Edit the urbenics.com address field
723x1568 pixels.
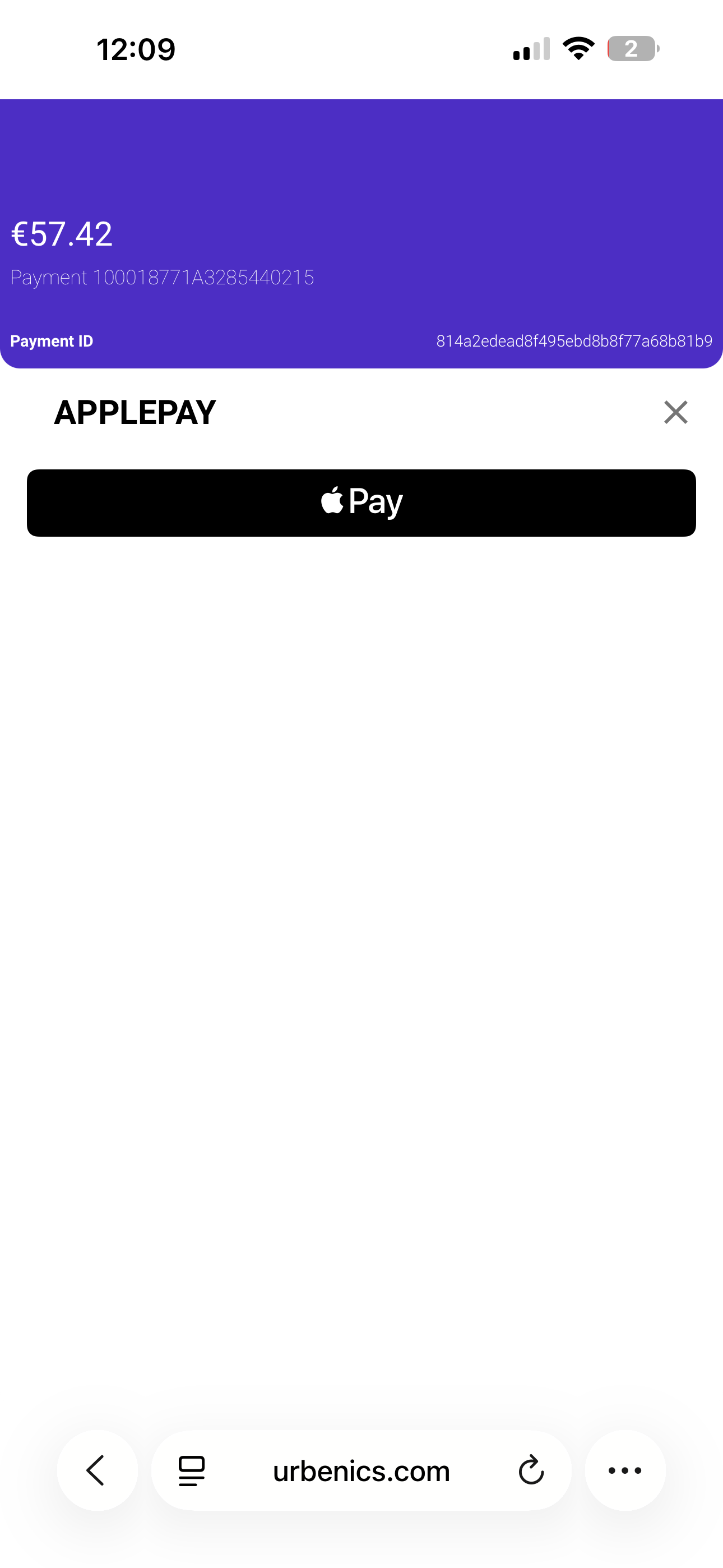[361, 1470]
